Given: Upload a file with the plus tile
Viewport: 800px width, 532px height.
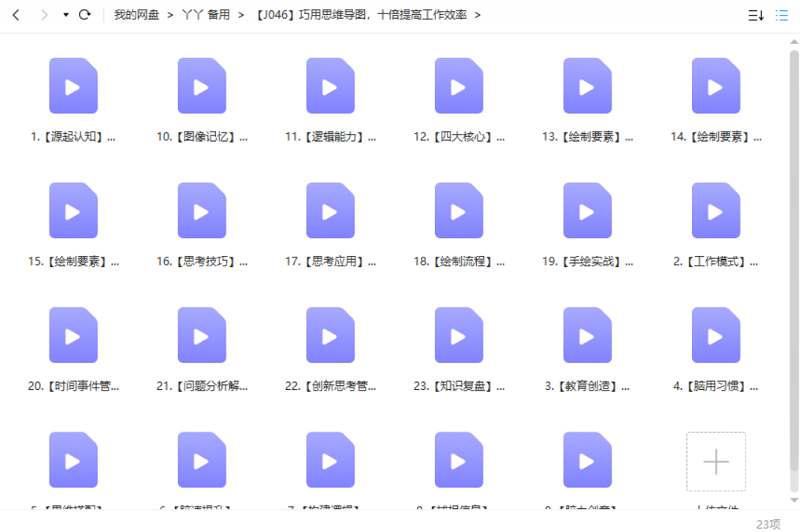Looking at the screenshot, I should coord(716,461).
